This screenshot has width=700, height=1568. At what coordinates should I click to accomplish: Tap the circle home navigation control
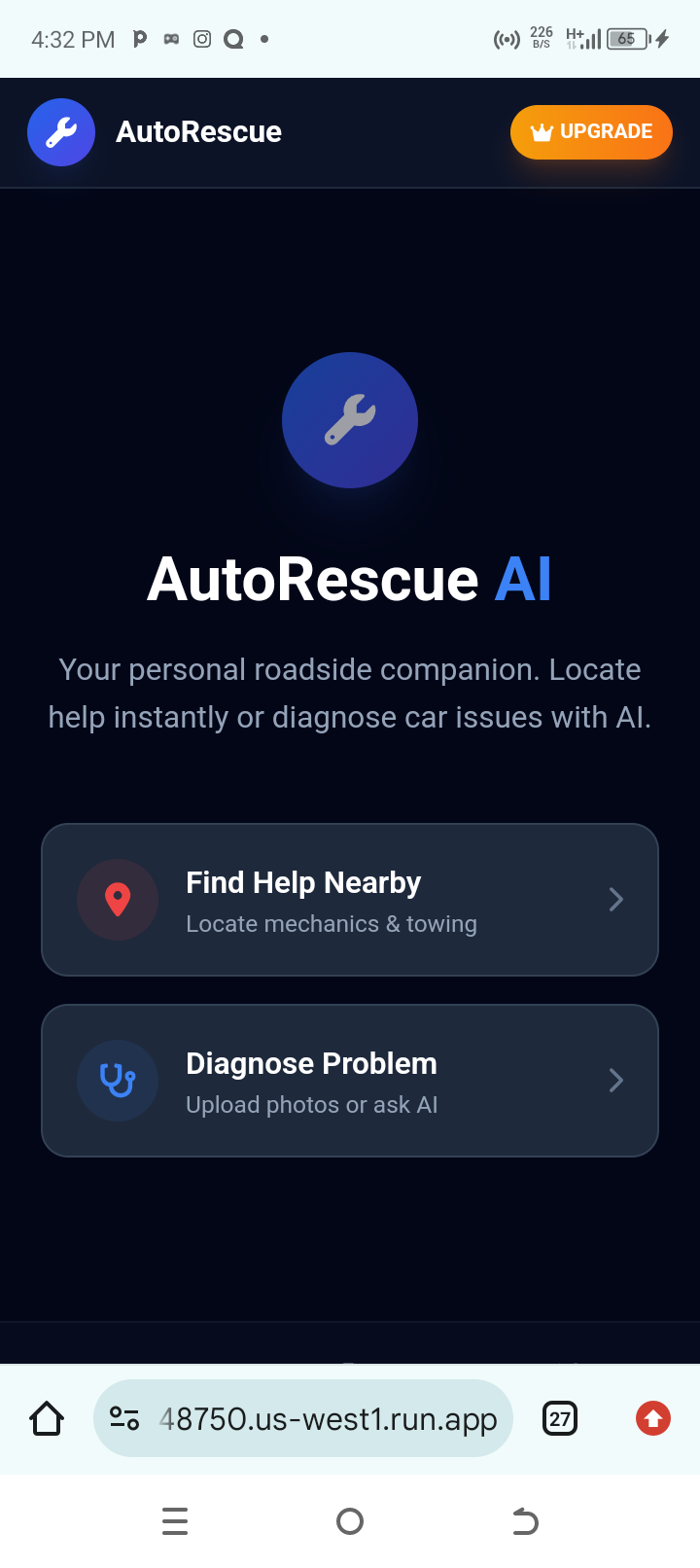tap(350, 1521)
